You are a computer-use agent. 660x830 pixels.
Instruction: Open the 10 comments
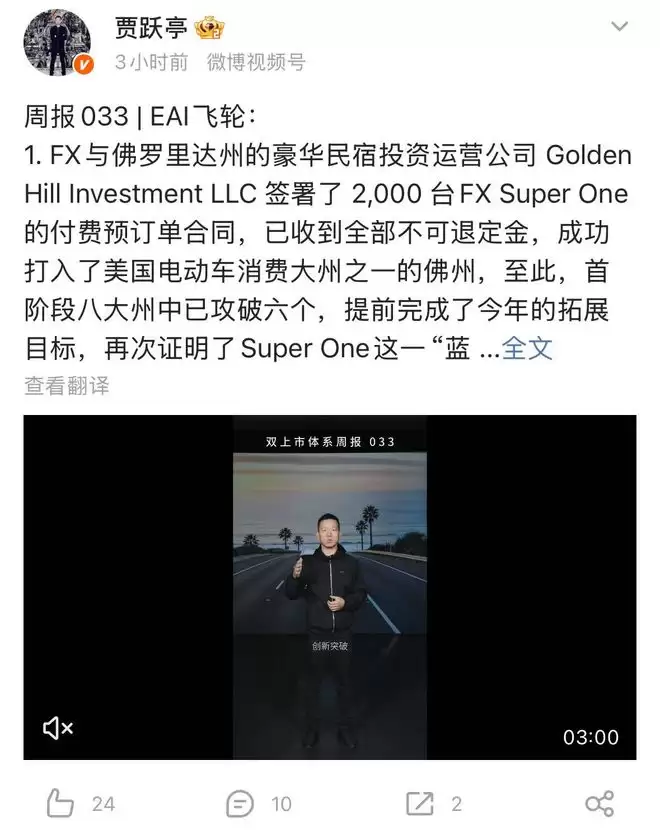tap(240, 802)
